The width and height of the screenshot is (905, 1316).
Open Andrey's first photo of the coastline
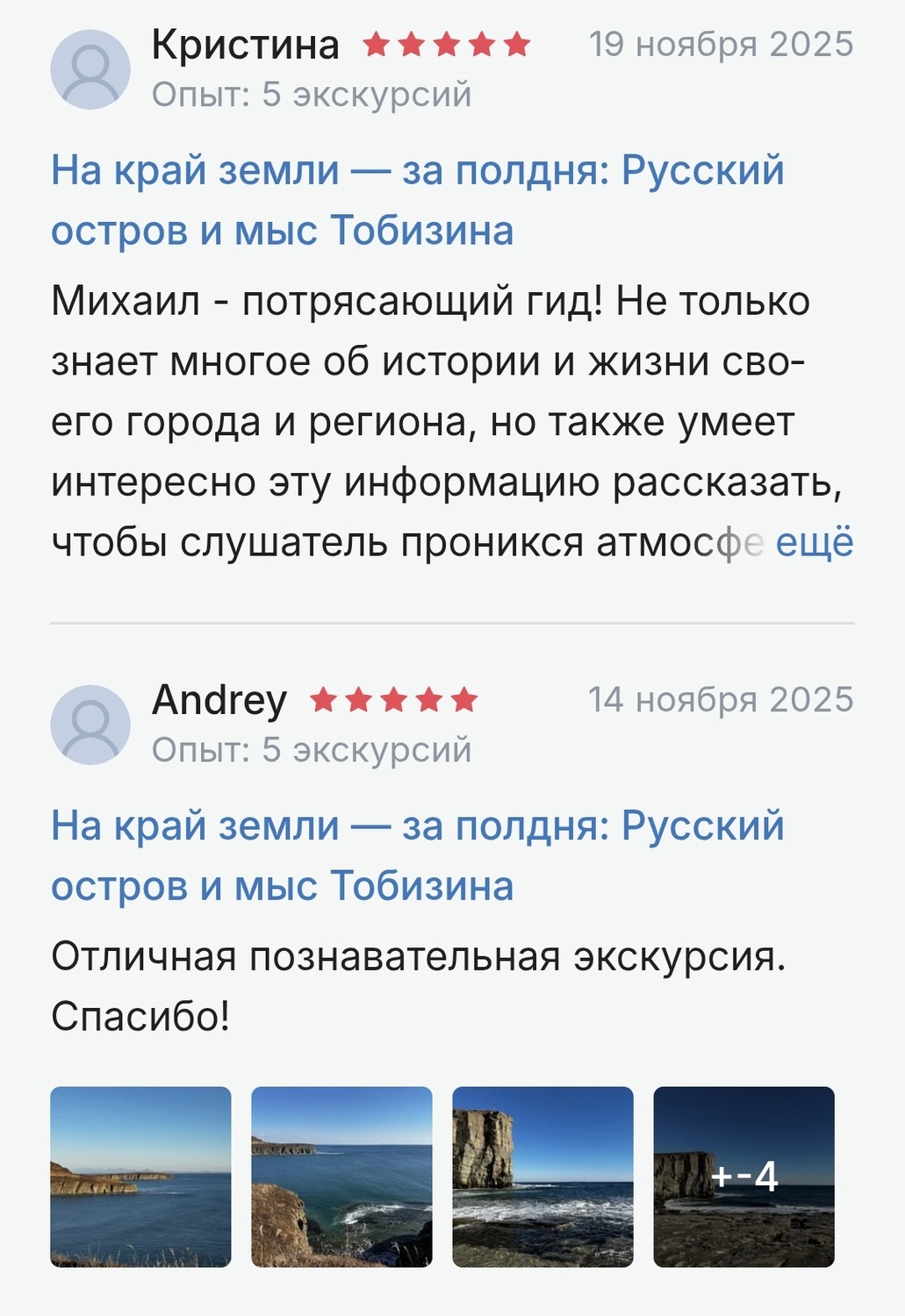[140, 1177]
